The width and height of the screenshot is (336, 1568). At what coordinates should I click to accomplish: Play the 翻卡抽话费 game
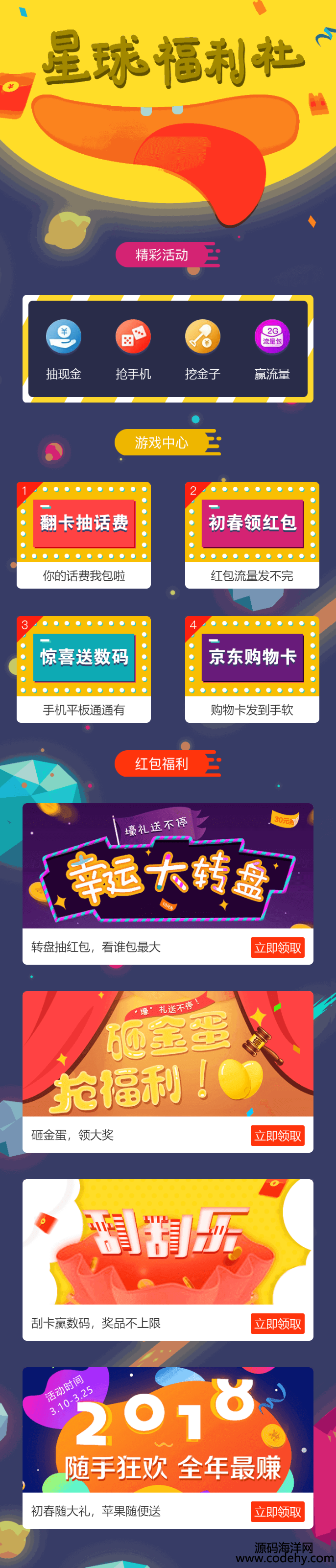click(83, 534)
